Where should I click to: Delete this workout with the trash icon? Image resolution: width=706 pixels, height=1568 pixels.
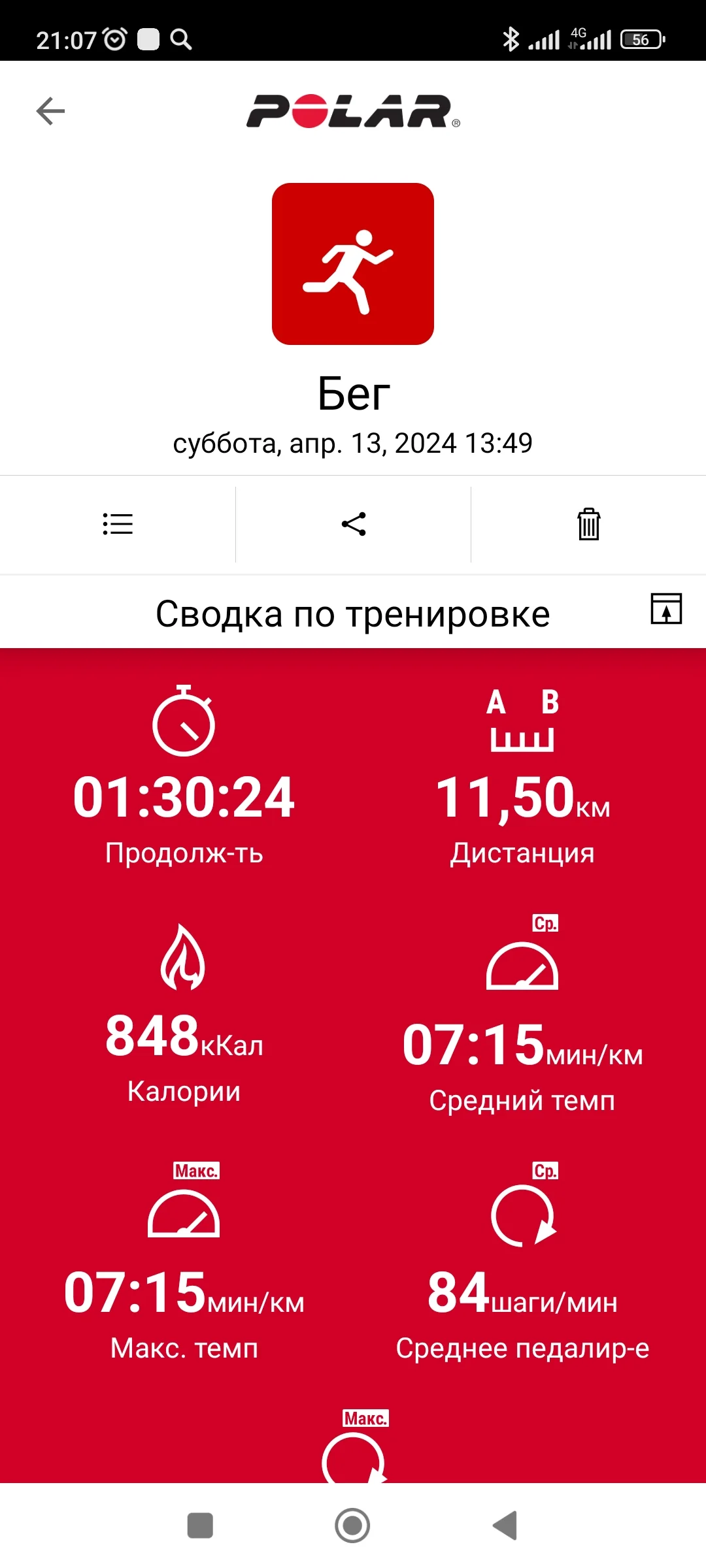[588, 524]
